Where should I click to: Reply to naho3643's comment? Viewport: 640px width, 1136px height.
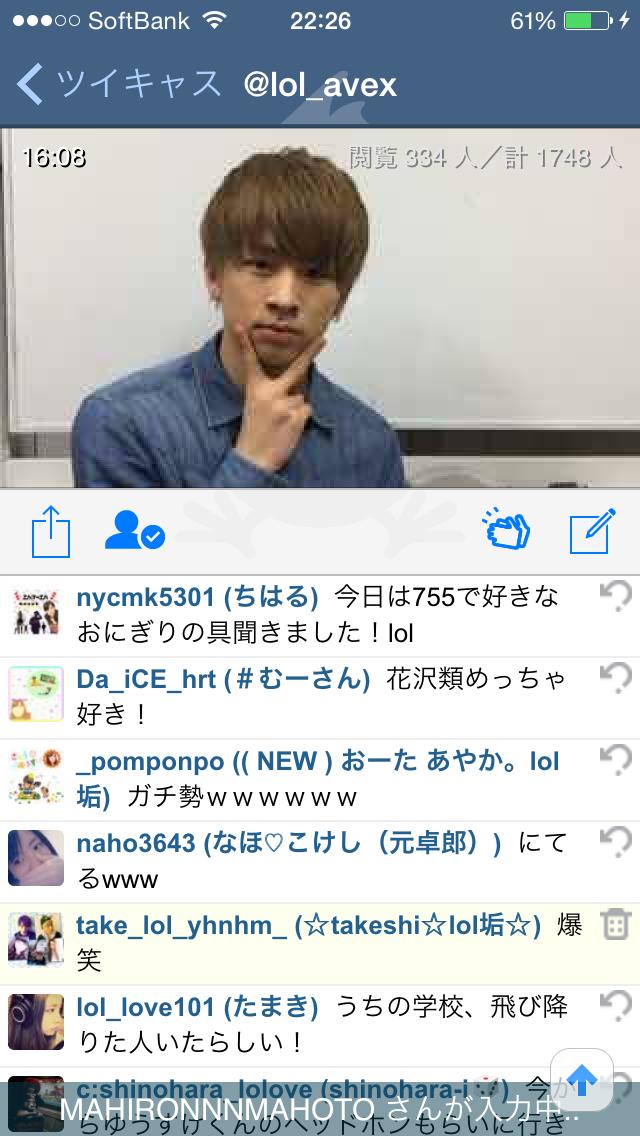(616, 843)
